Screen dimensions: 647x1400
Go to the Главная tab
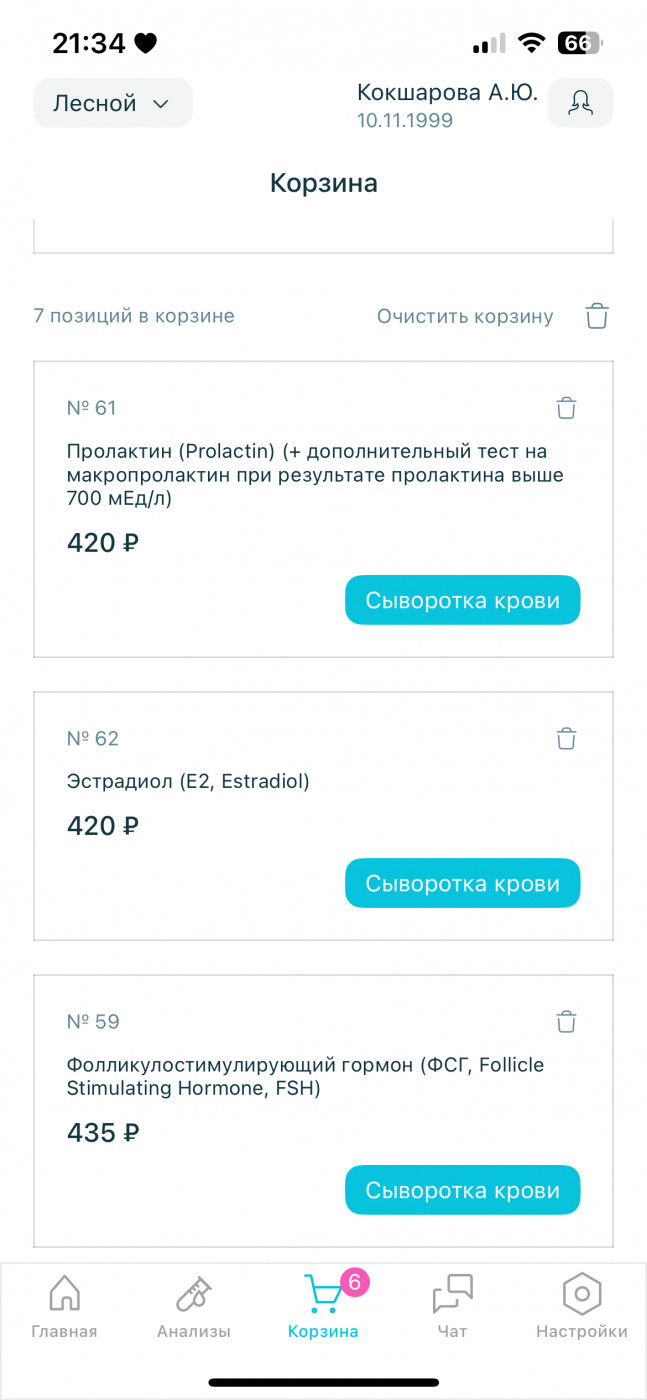coord(64,1306)
